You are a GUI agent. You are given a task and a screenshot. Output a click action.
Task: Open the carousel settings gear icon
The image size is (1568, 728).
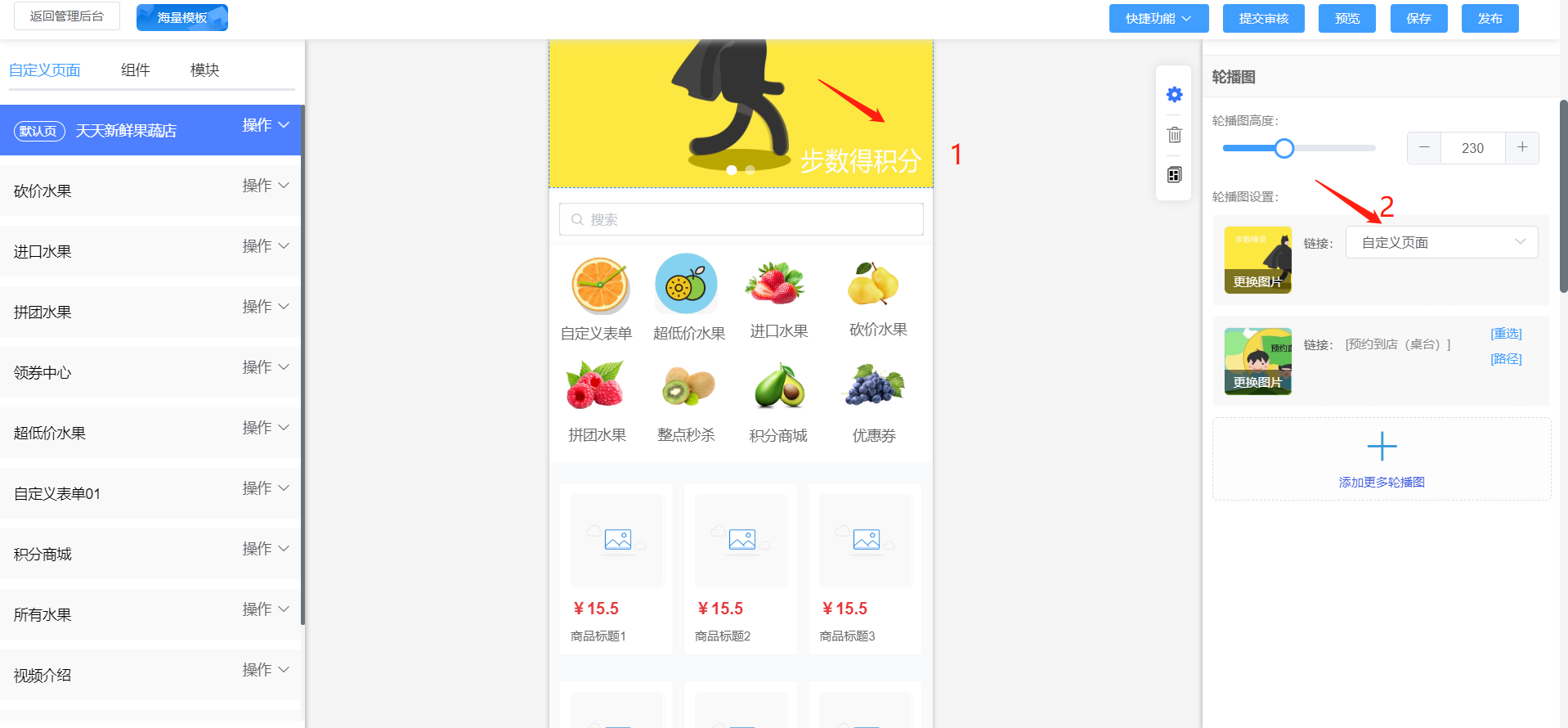coord(1174,95)
